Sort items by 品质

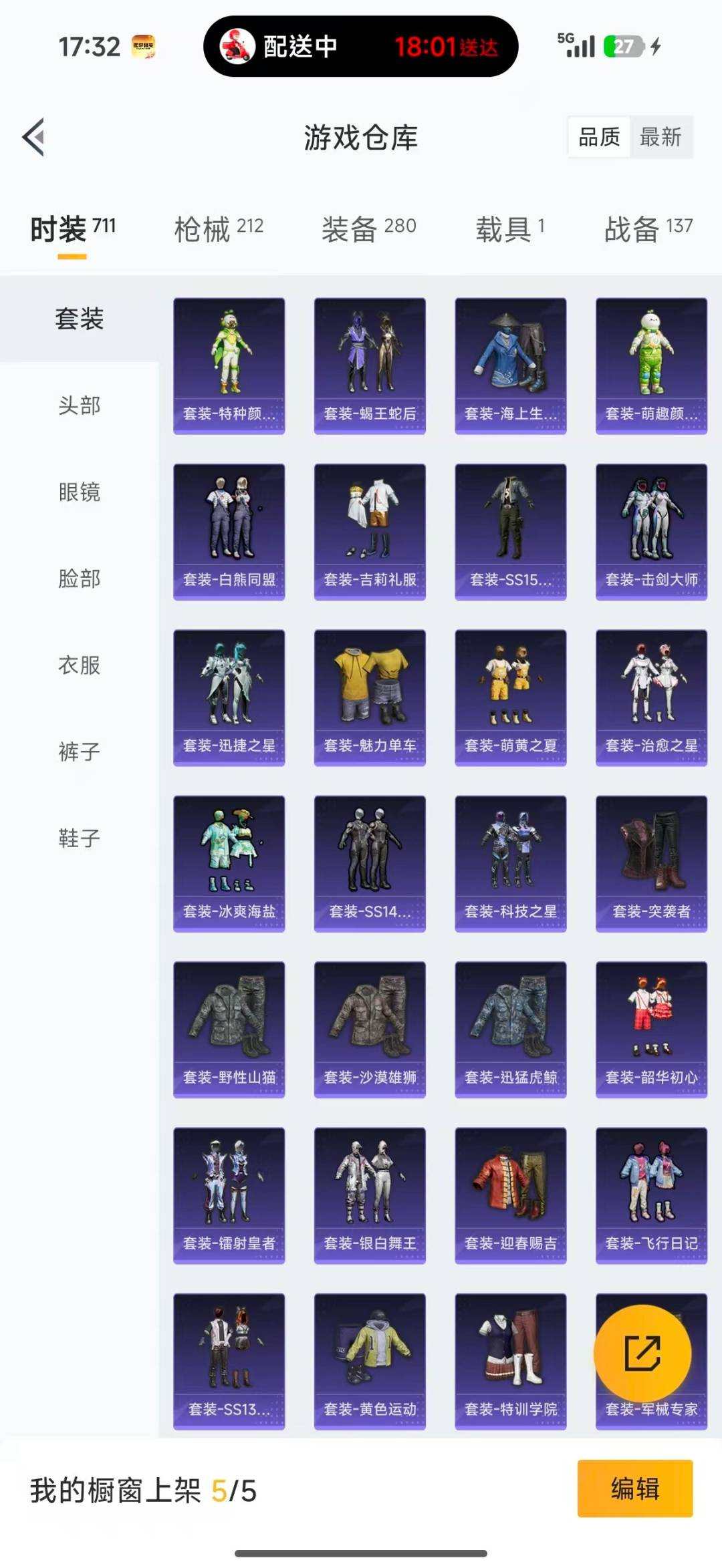599,137
